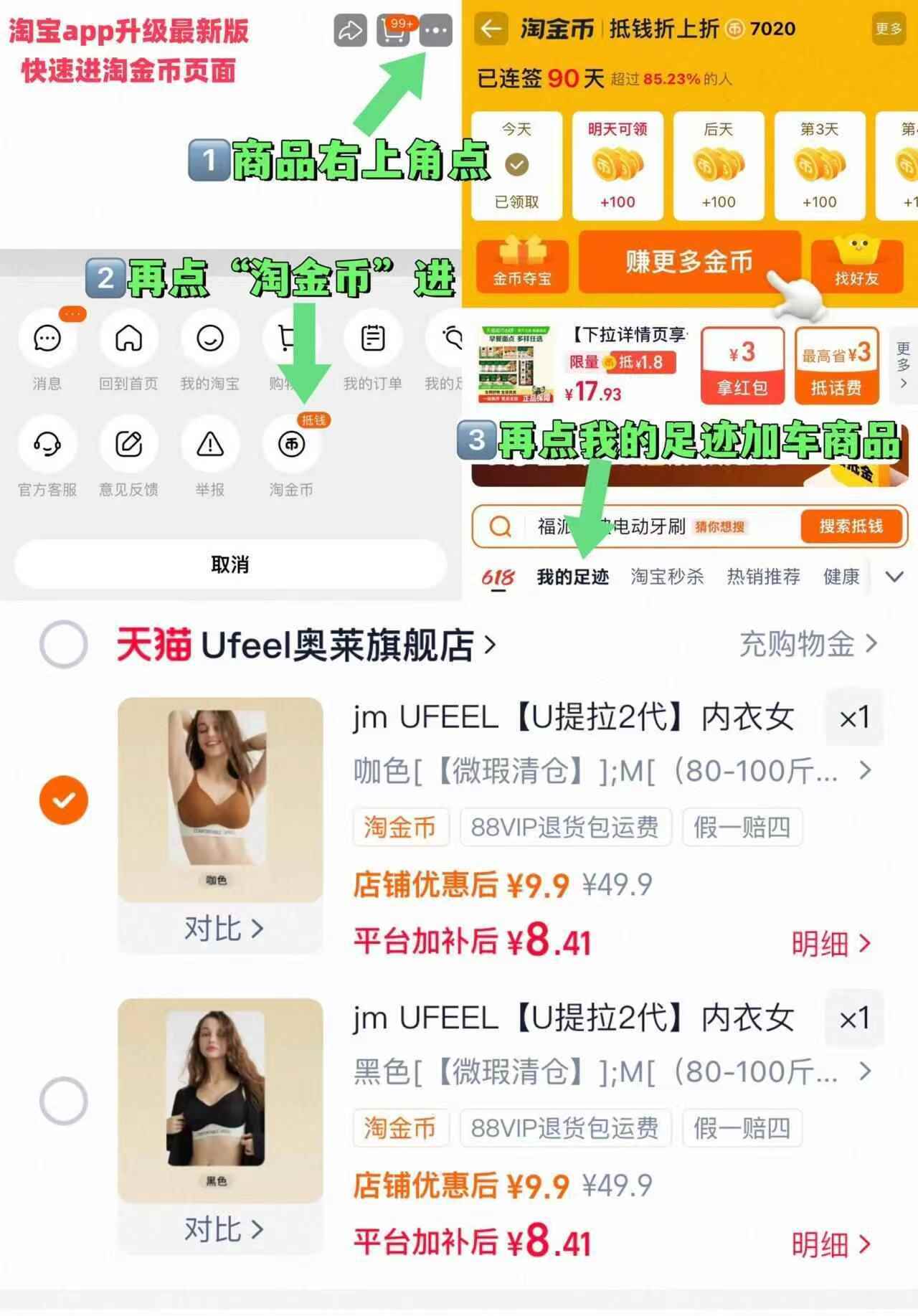Tap the 已领取 checkmark for today's coins

516,164
